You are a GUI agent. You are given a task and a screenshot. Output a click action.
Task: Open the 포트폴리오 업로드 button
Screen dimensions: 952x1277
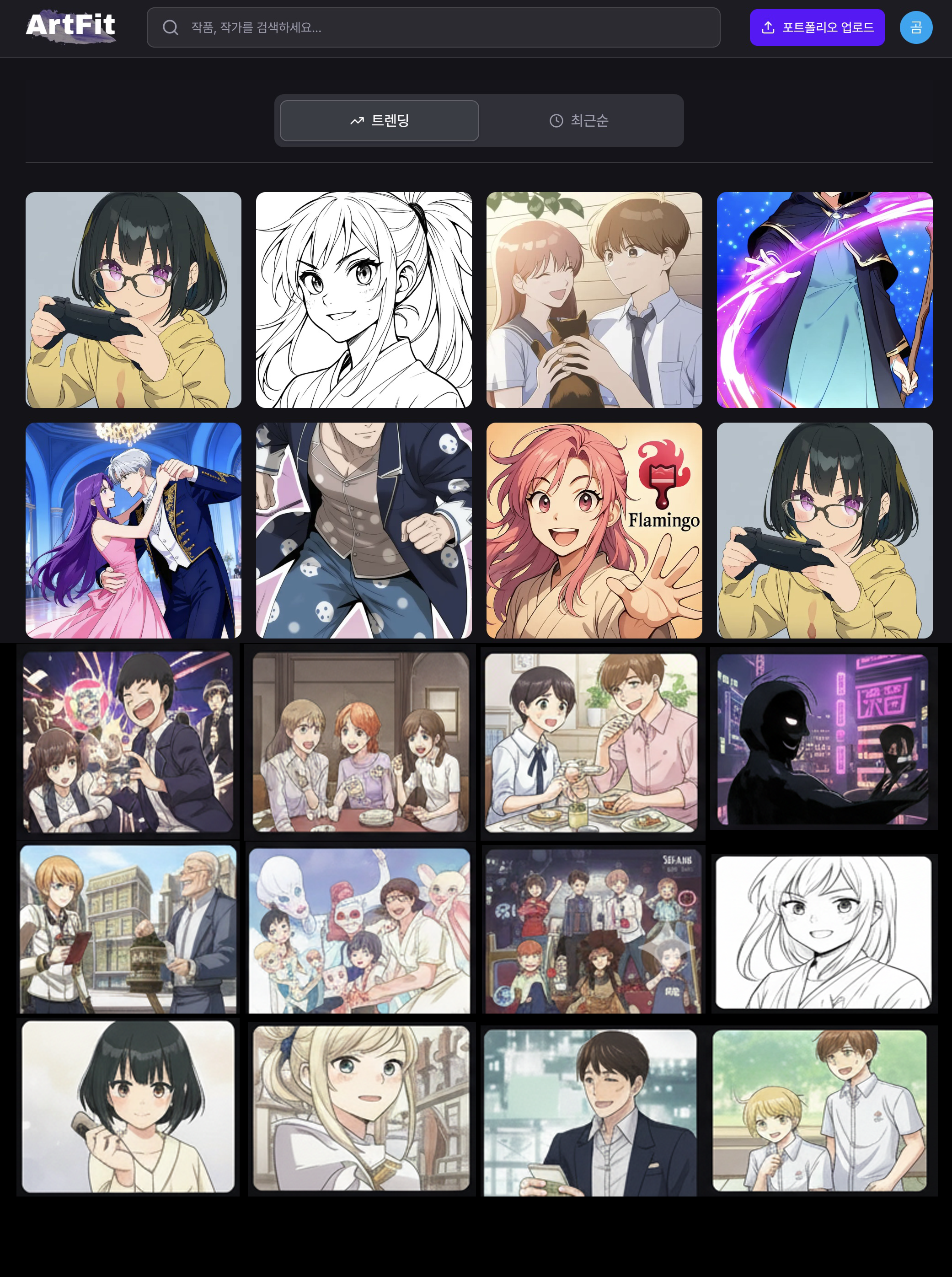point(817,27)
